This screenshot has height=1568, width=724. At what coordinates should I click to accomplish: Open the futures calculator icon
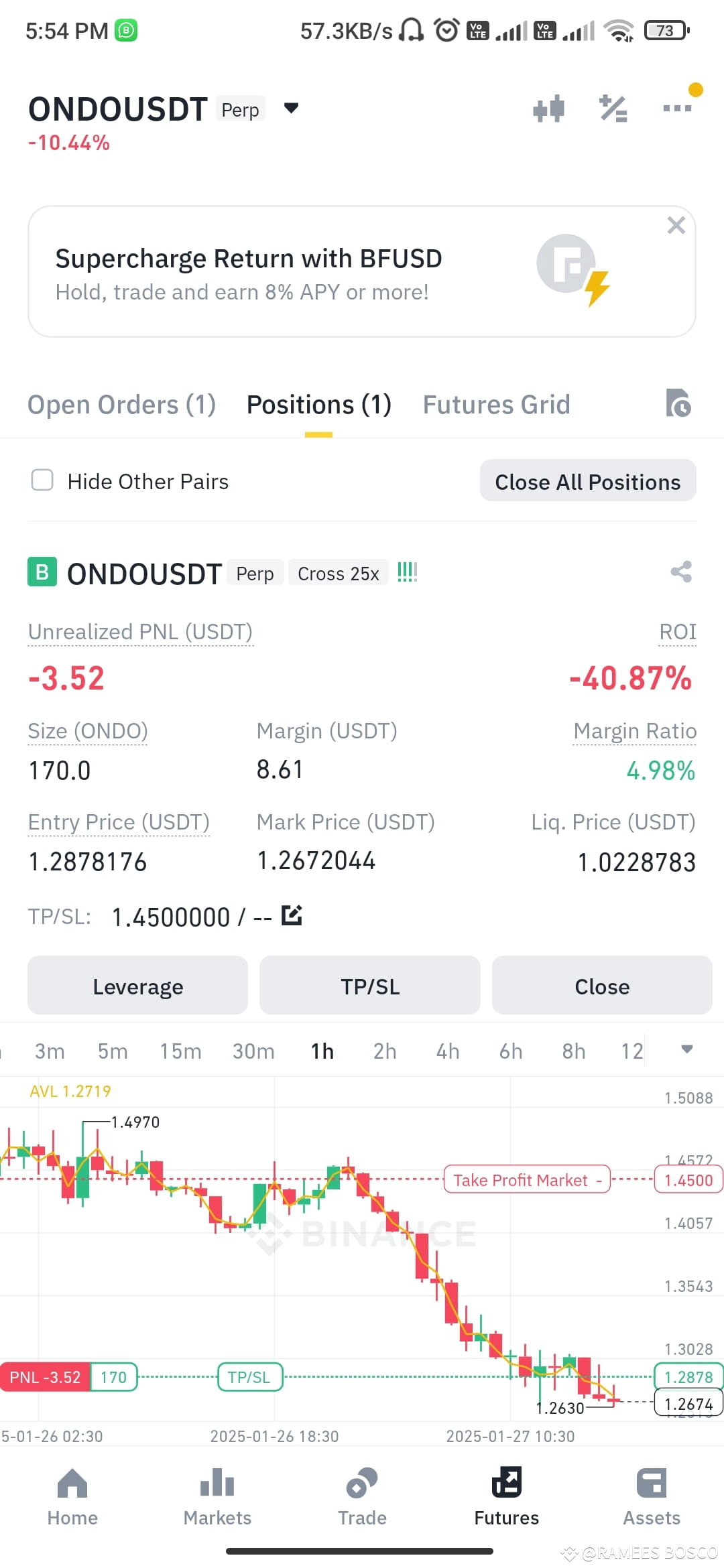612,109
